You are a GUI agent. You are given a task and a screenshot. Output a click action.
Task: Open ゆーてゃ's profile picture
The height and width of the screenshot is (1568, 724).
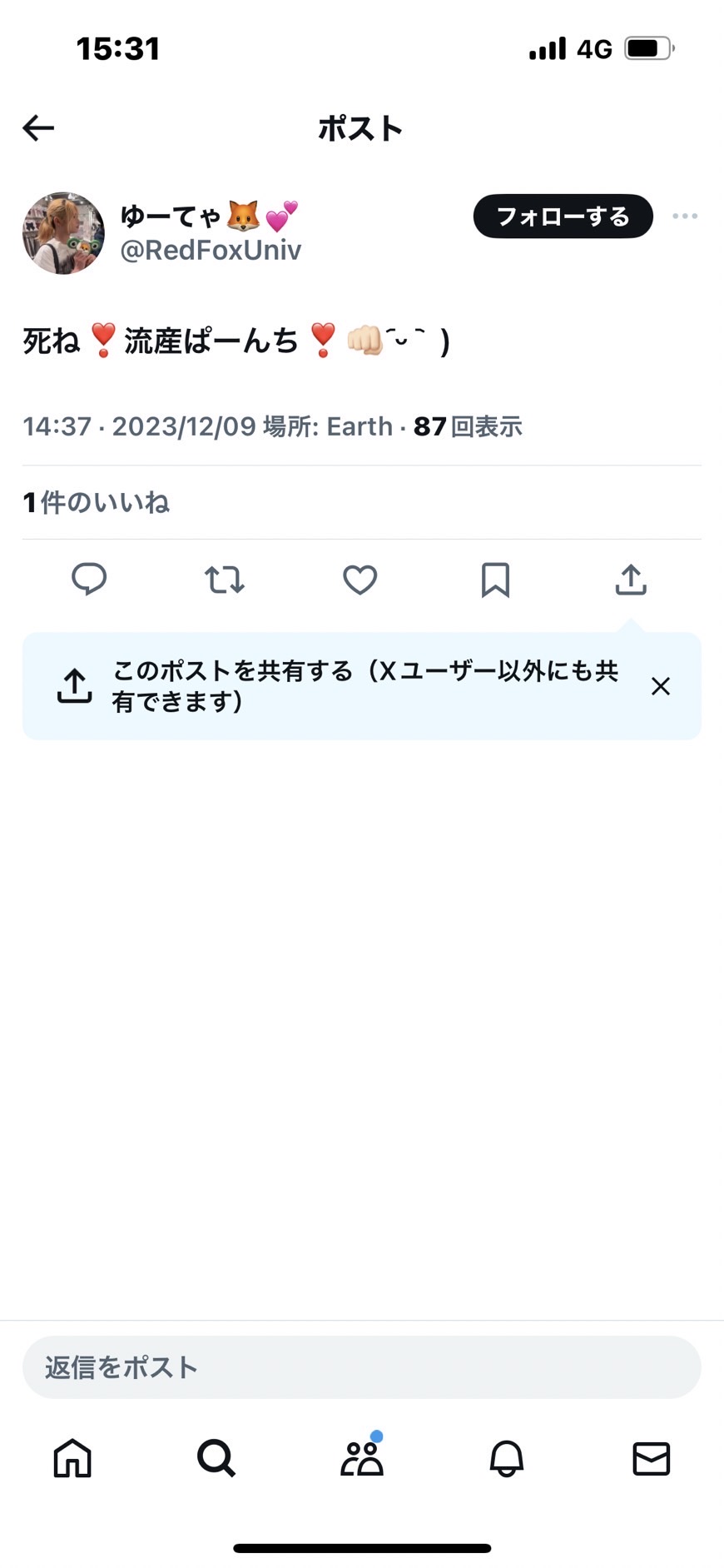click(x=63, y=233)
